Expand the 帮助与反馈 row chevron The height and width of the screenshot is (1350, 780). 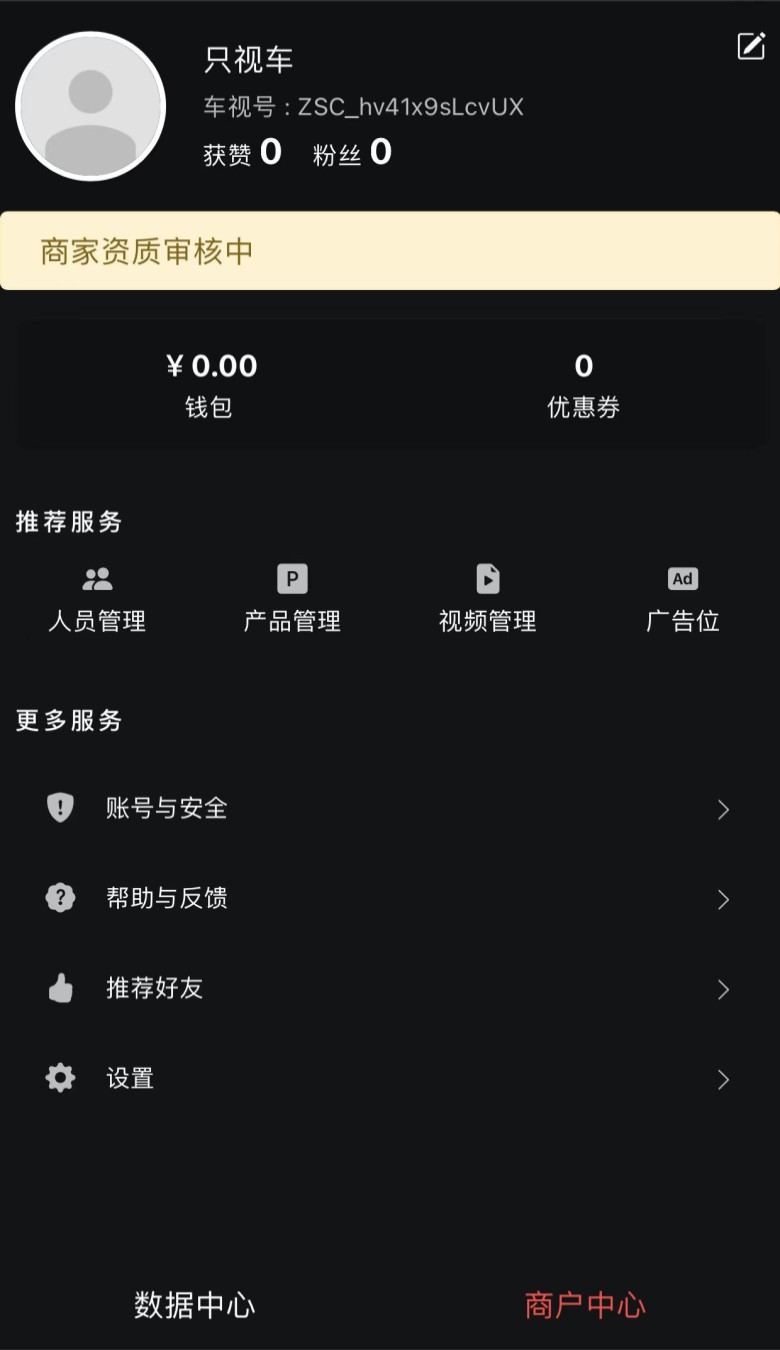724,899
